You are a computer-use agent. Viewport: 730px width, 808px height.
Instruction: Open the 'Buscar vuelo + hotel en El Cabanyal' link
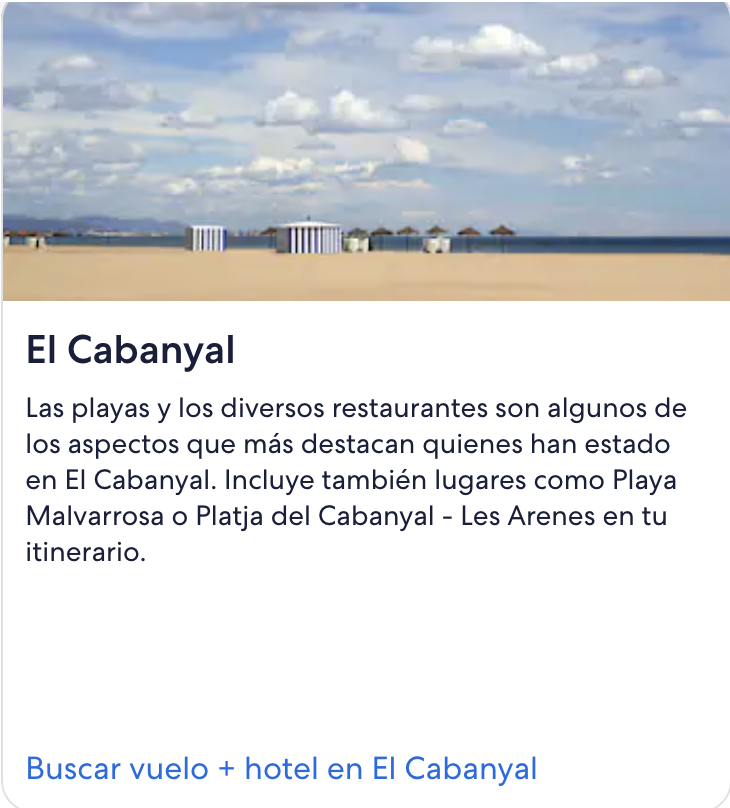point(281,769)
